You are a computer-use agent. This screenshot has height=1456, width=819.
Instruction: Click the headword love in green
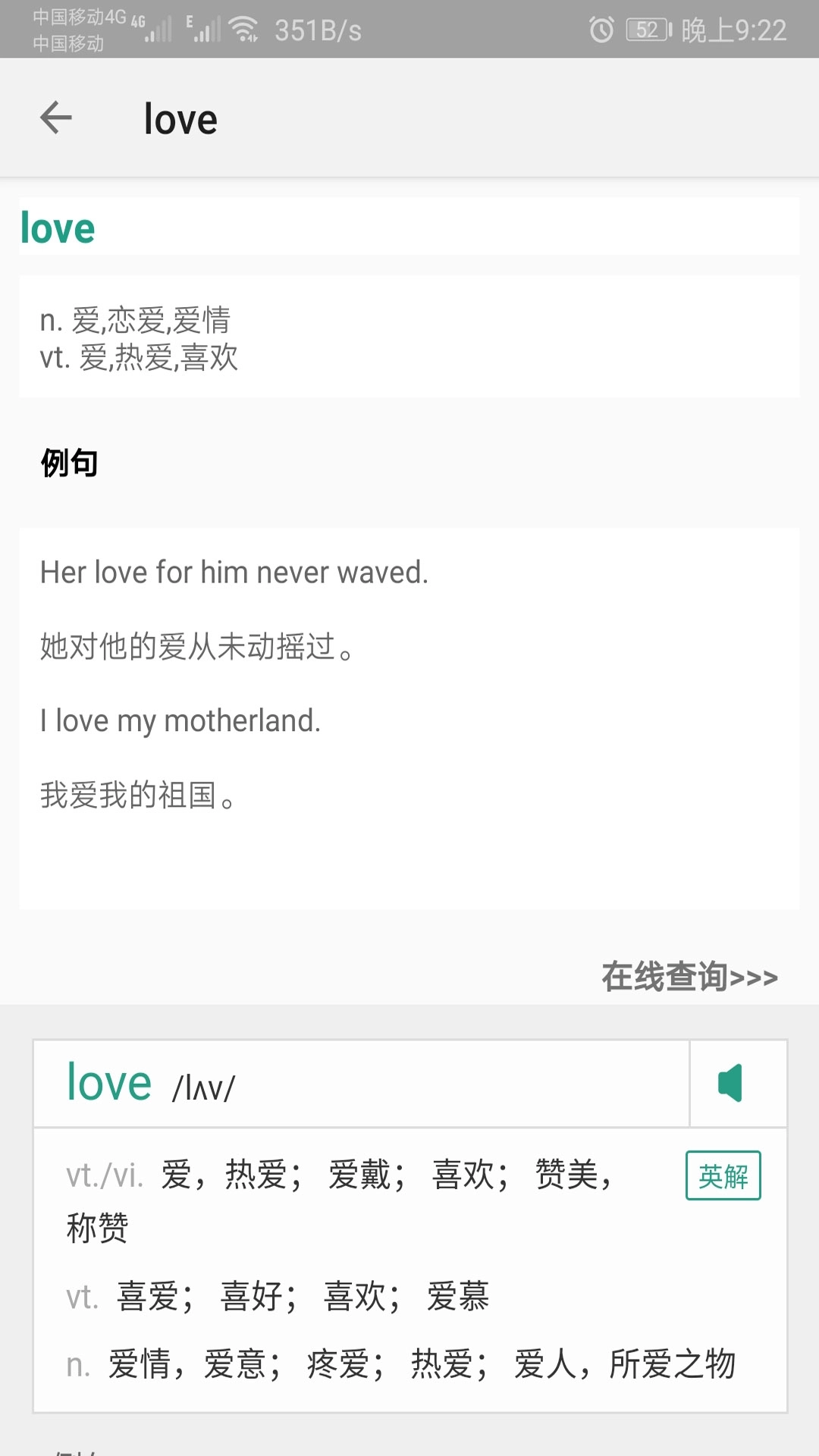pos(58,227)
